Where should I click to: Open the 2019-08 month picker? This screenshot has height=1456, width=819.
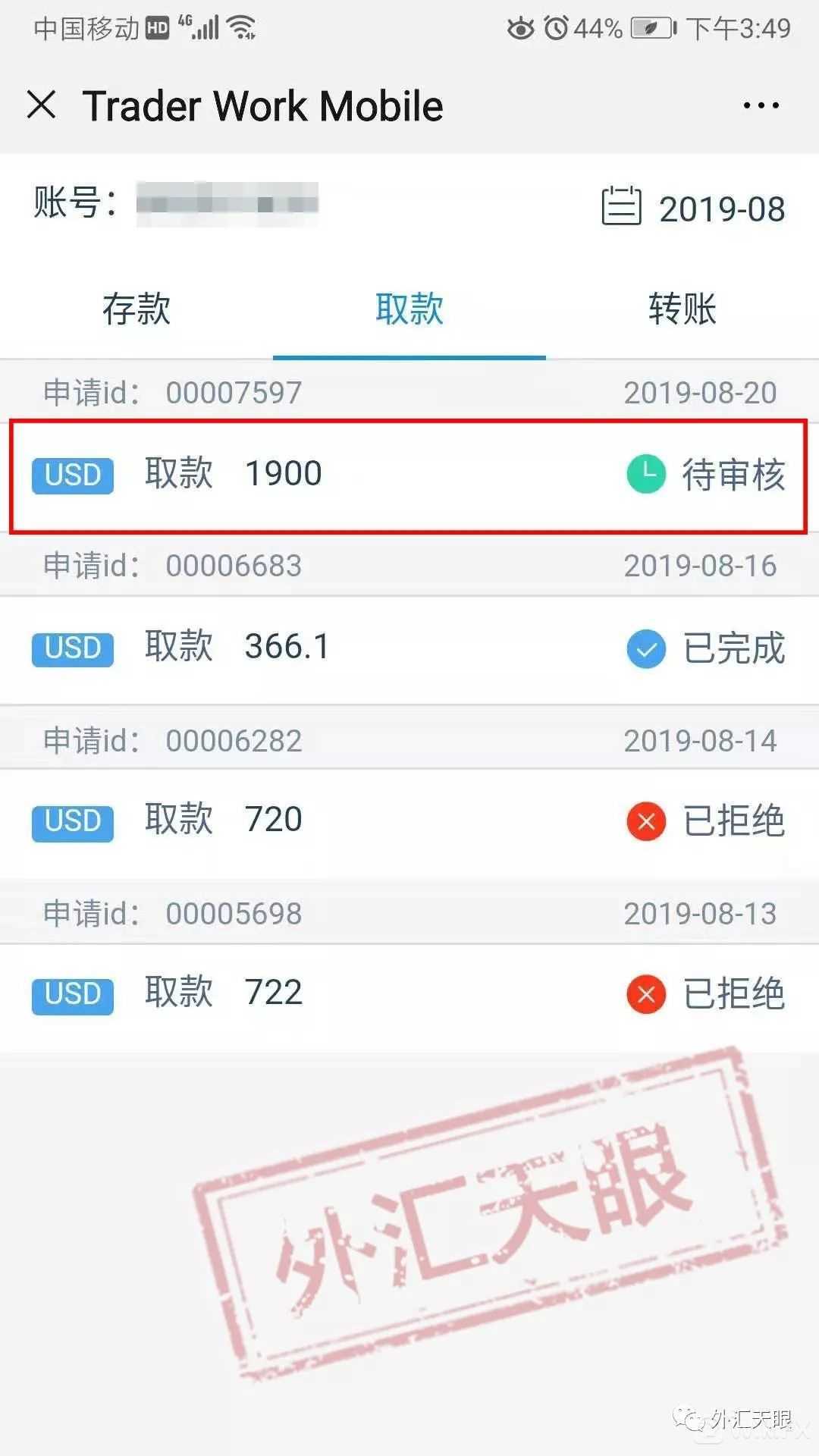click(694, 208)
